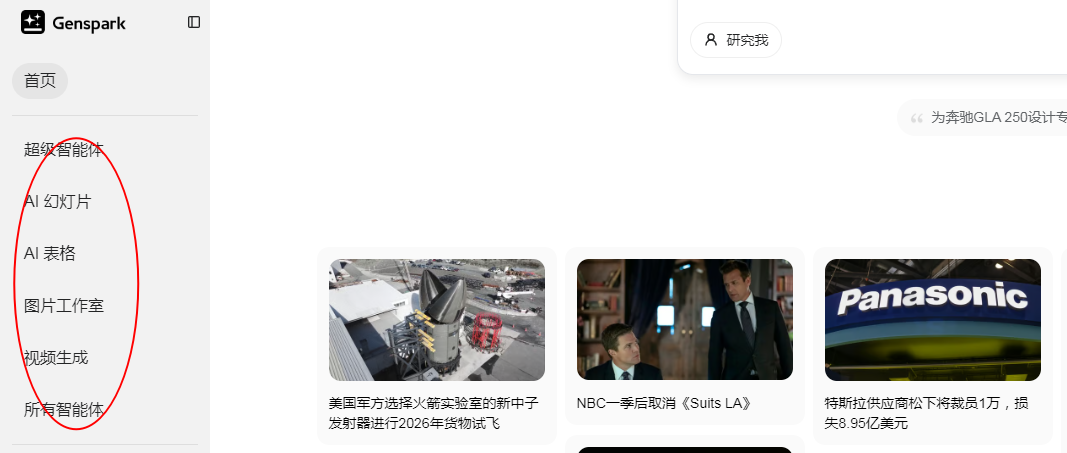Viewport: 1067px width, 453px height.
Task: Open 视频生成 video generation
Action: point(56,358)
